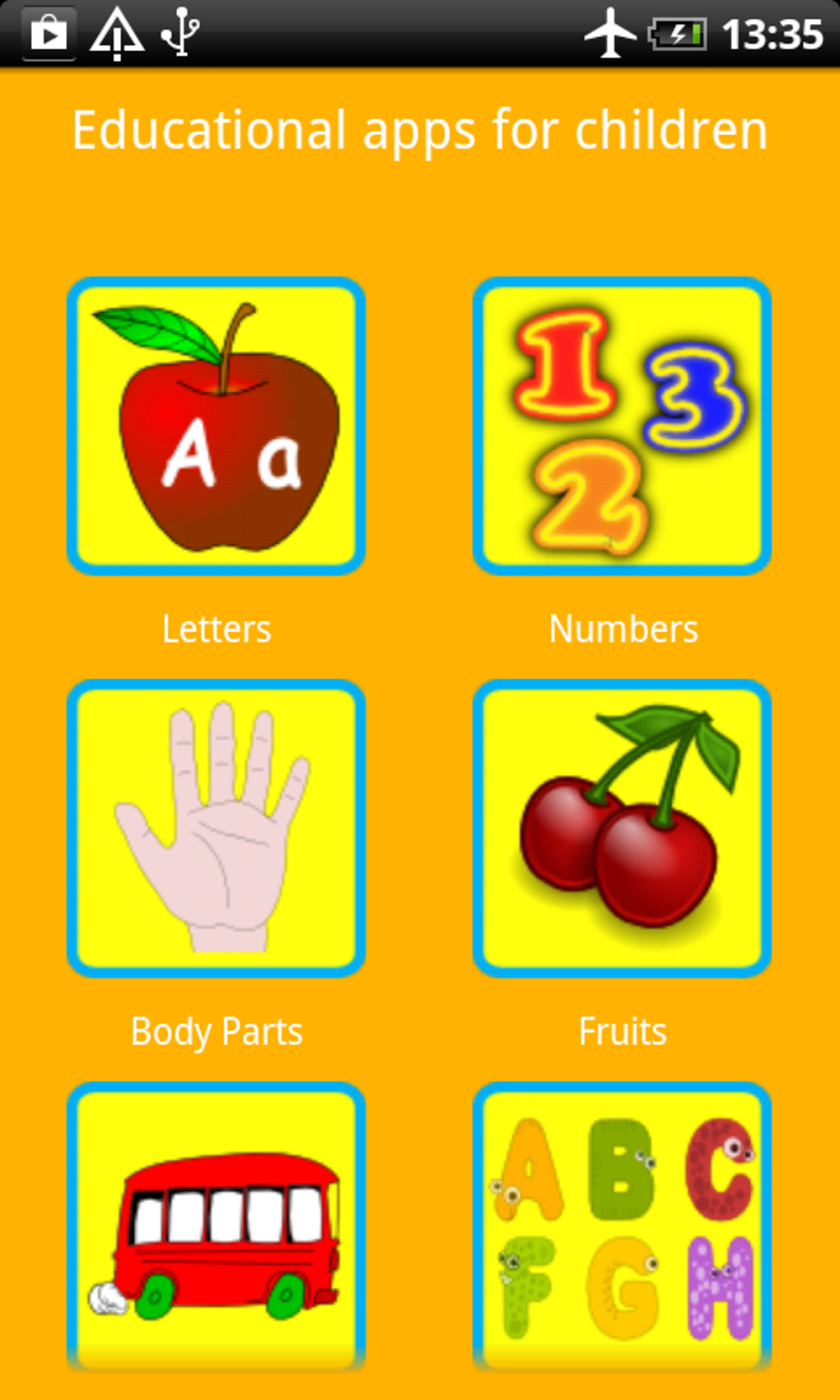
Task: Tap the battery charging indicator
Action: pos(677,33)
